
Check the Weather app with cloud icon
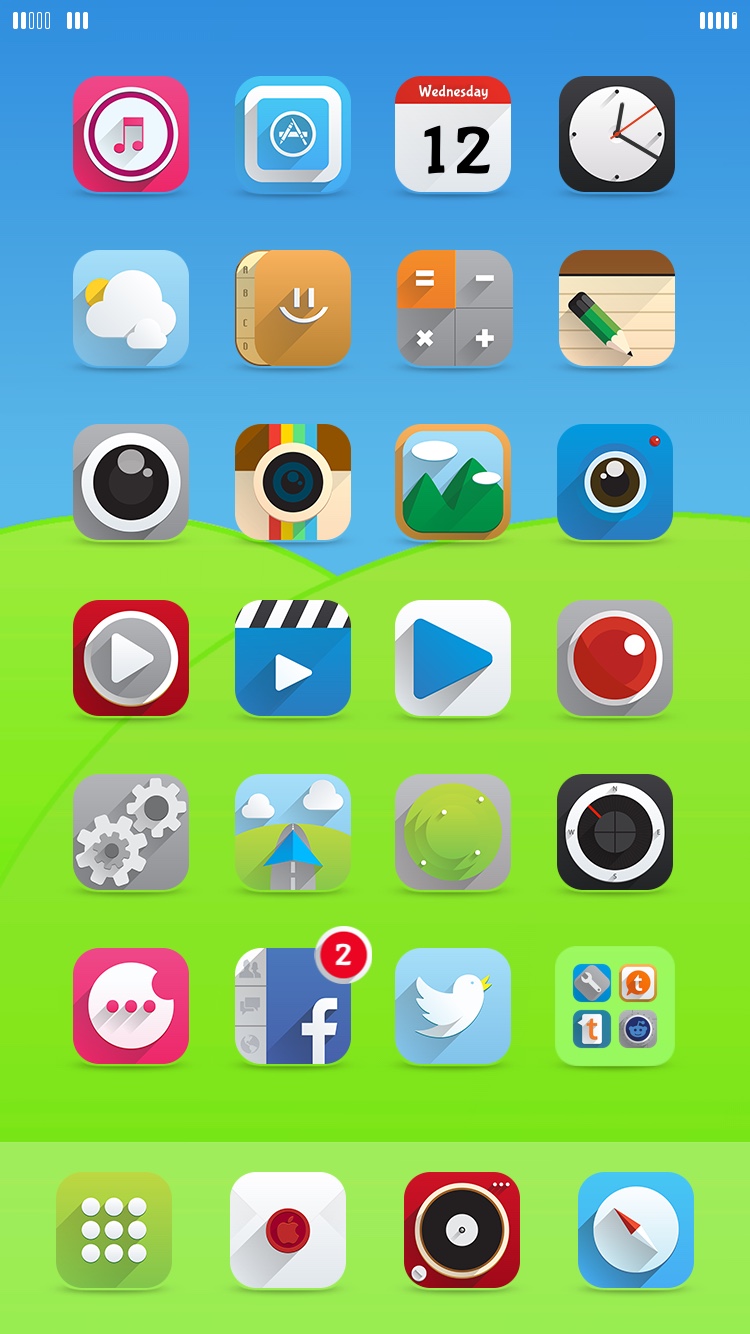click(131, 308)
